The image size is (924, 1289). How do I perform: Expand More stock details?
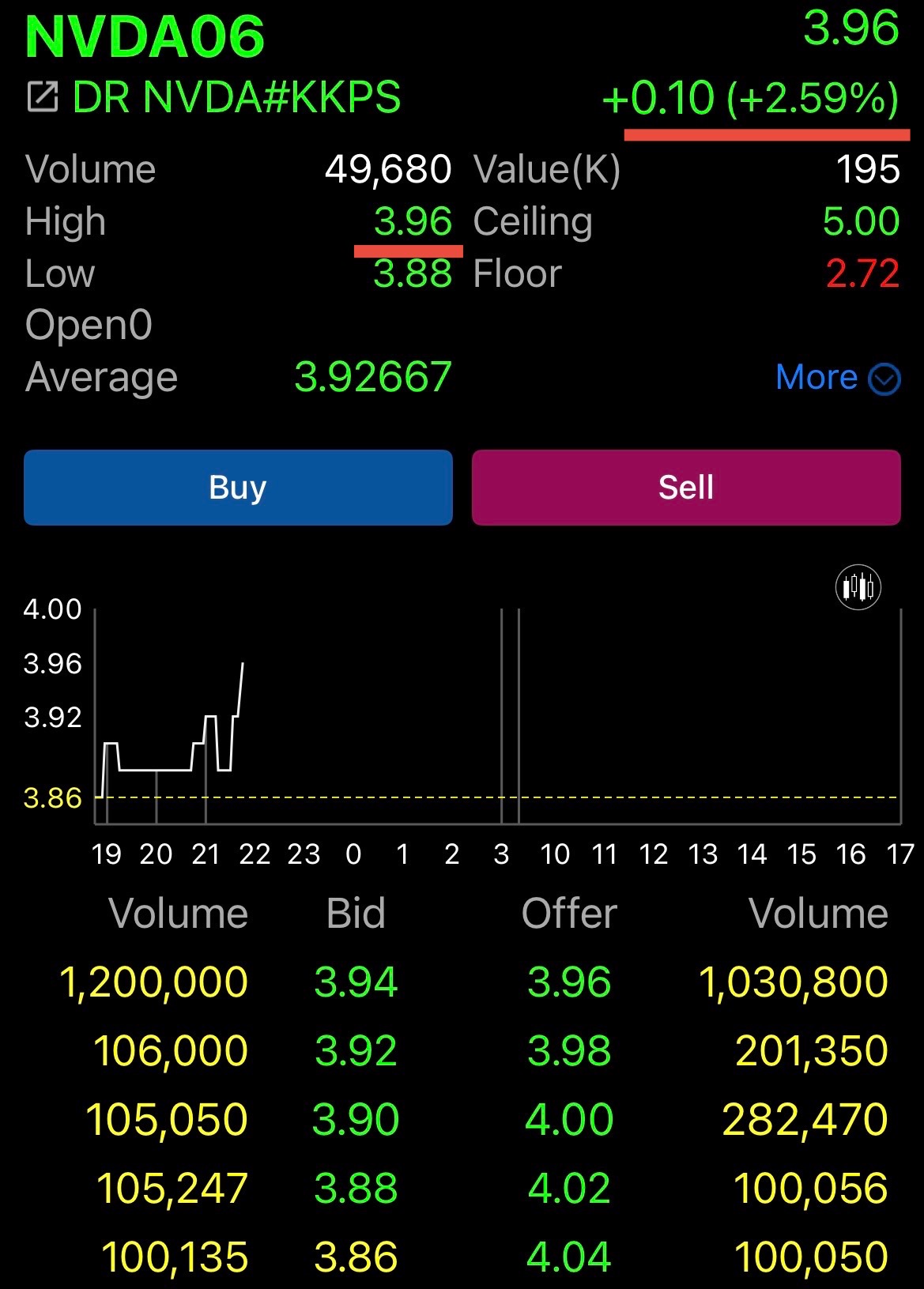click(837, 378)
